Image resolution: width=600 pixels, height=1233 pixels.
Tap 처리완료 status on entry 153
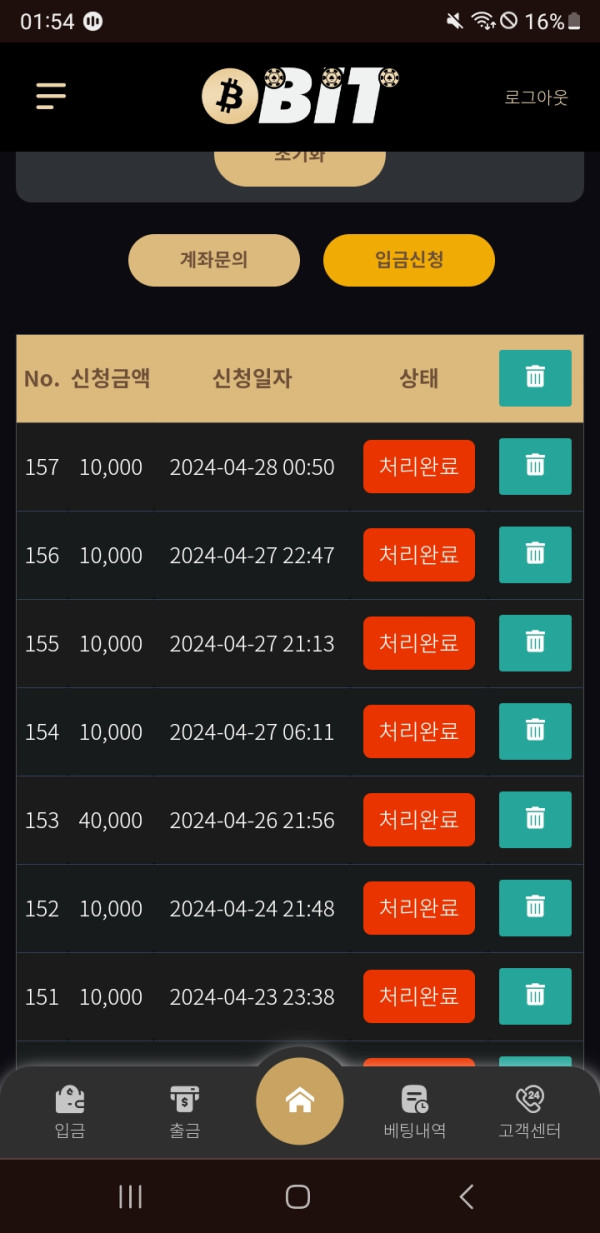[x=419, y=820]
